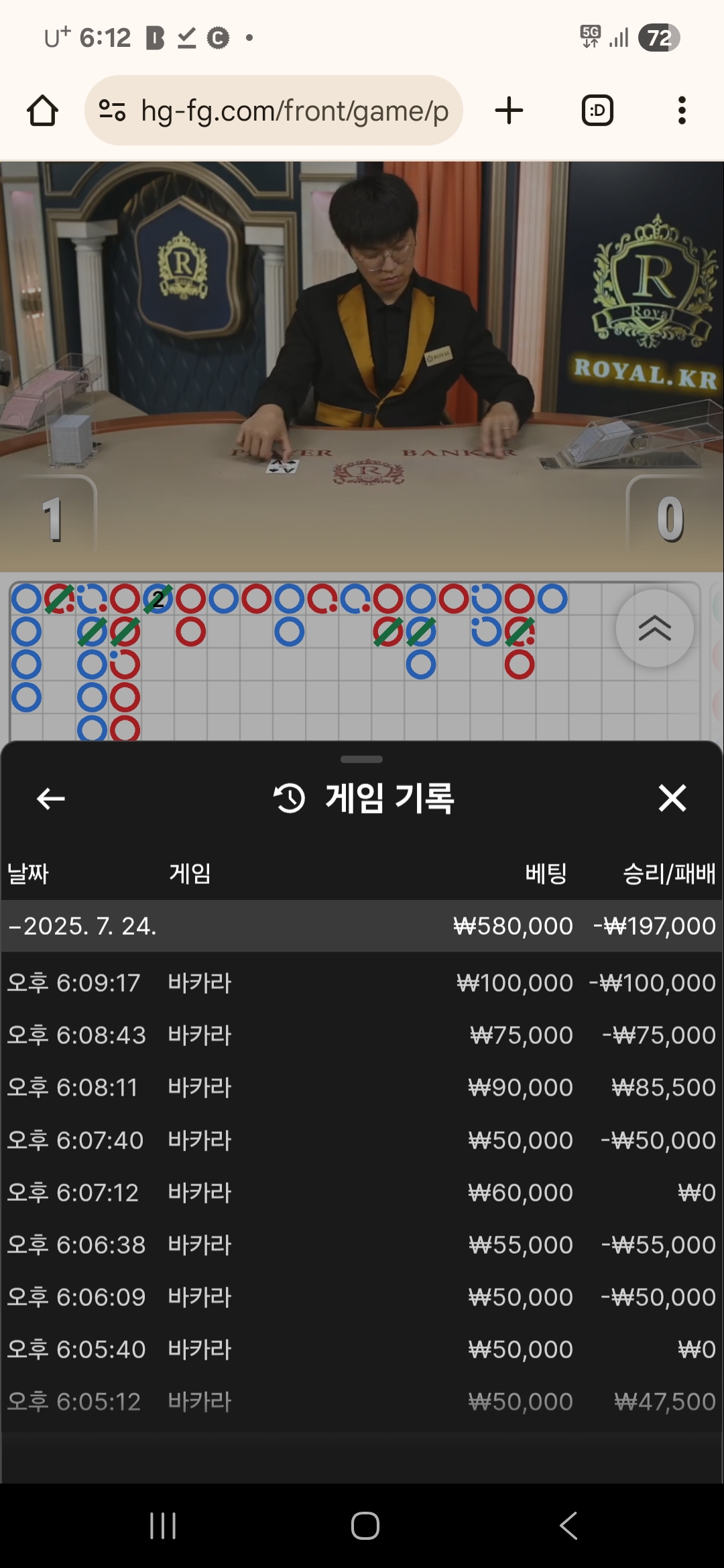Open the recent apps view

pos(163,1526)
